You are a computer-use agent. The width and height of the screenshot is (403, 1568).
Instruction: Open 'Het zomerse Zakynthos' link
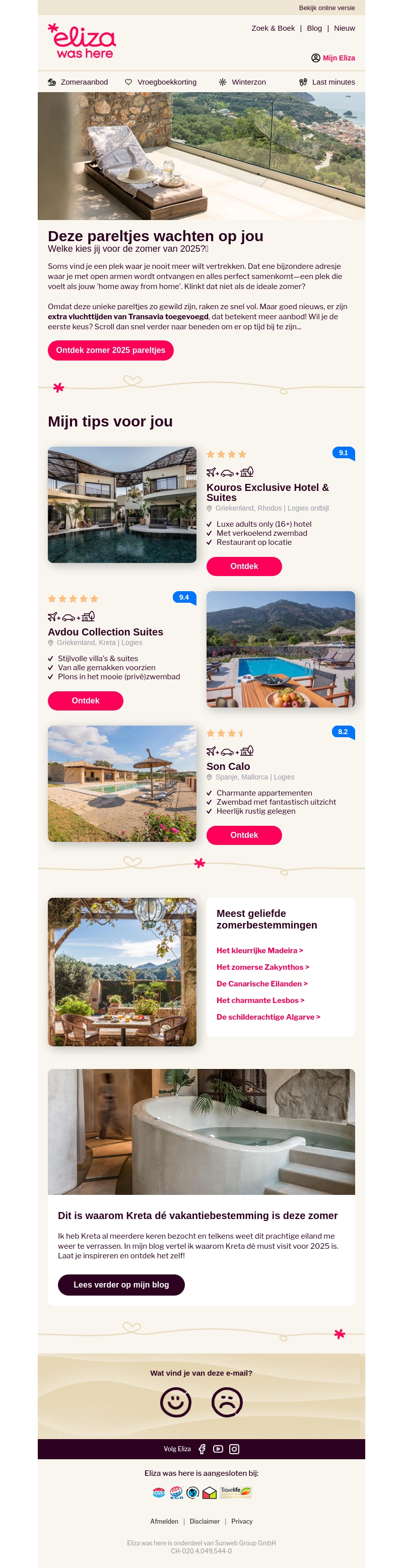[x=262, y=967]
